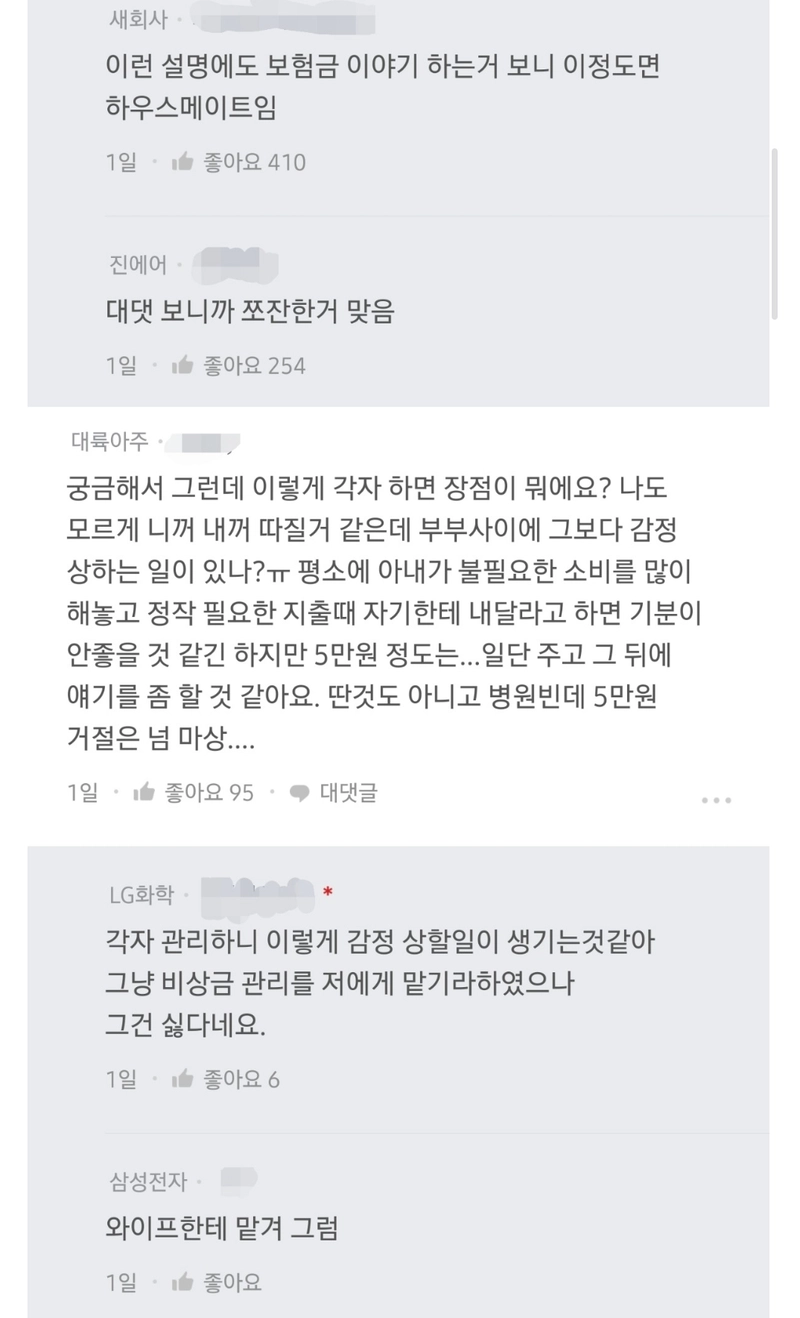Like the 새회사 comment with 410 likes
800x1318 pixels.
coord(184,162)
